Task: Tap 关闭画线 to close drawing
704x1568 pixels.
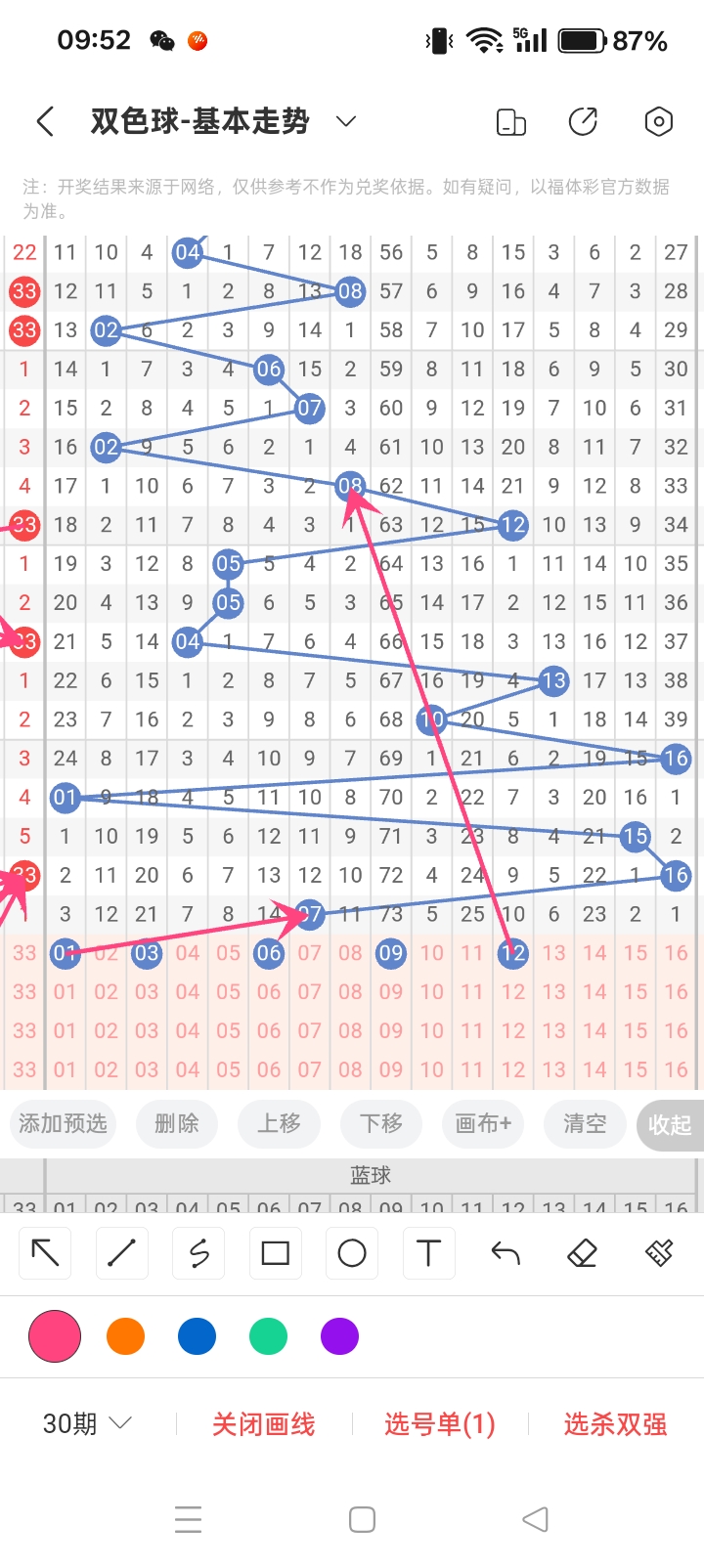Action: point(264,1424)
